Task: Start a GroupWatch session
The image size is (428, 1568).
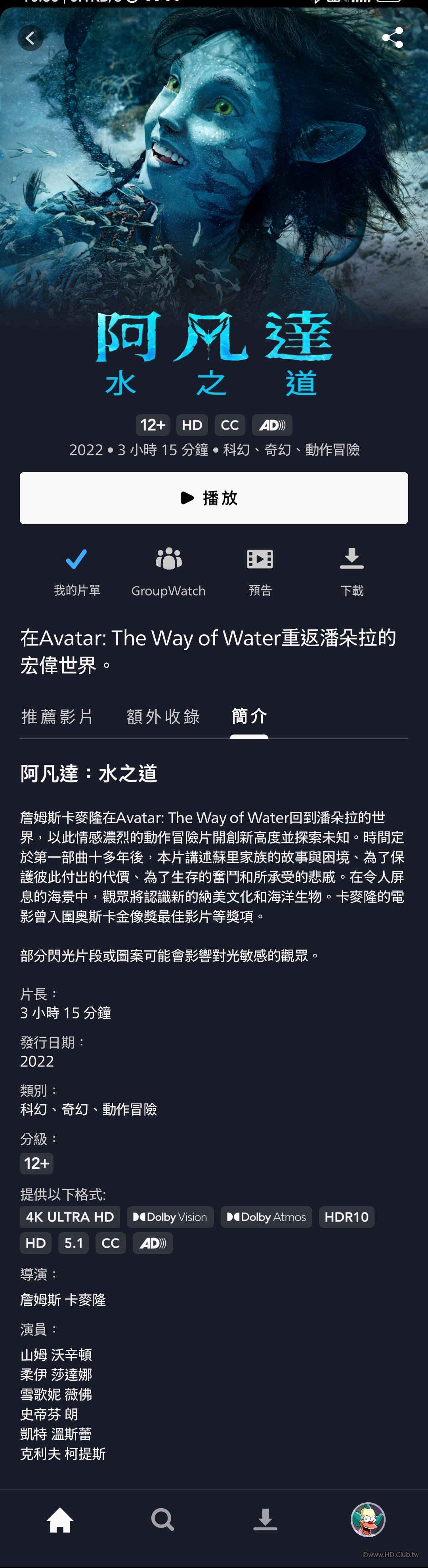Action: click(x=169, y=571)
